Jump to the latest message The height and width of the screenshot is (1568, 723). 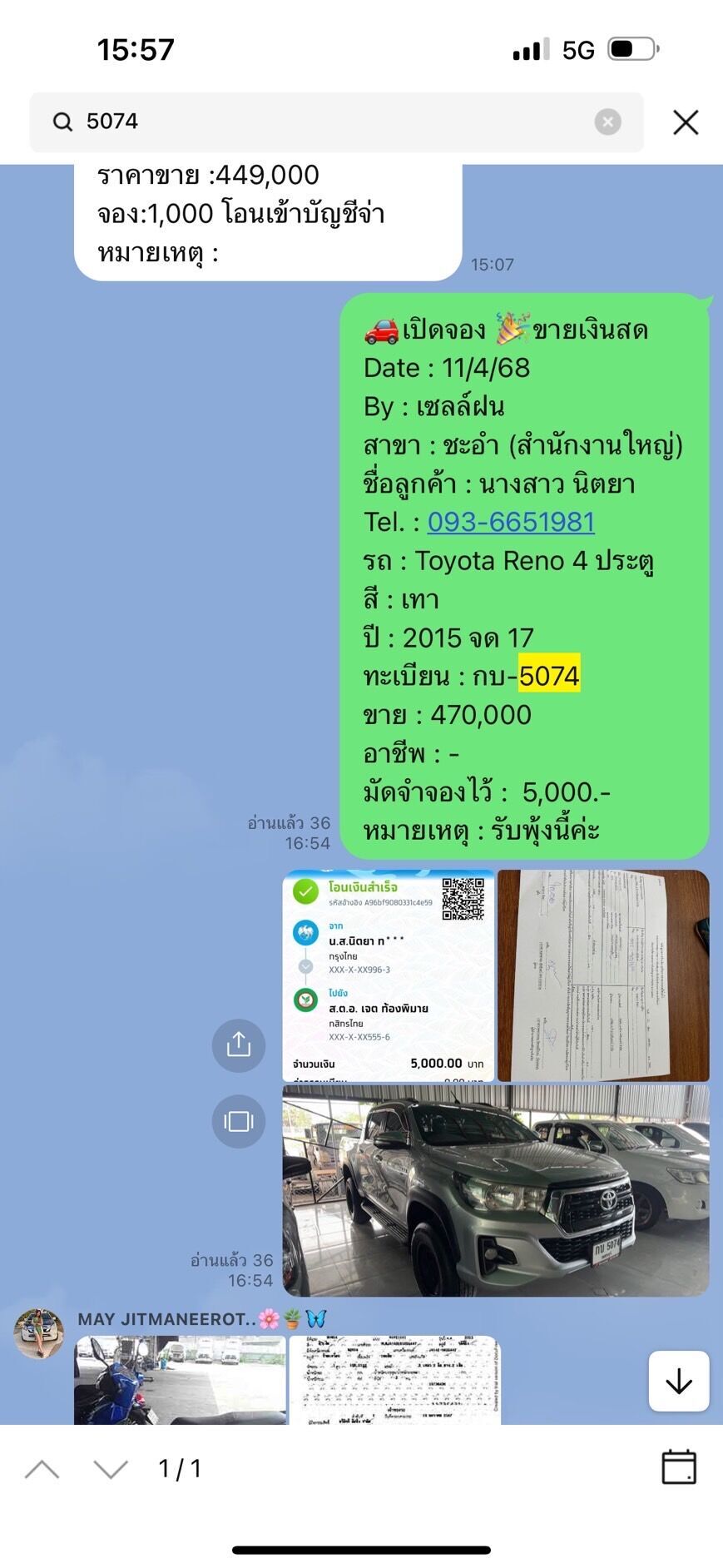[x=679, y=1382]
